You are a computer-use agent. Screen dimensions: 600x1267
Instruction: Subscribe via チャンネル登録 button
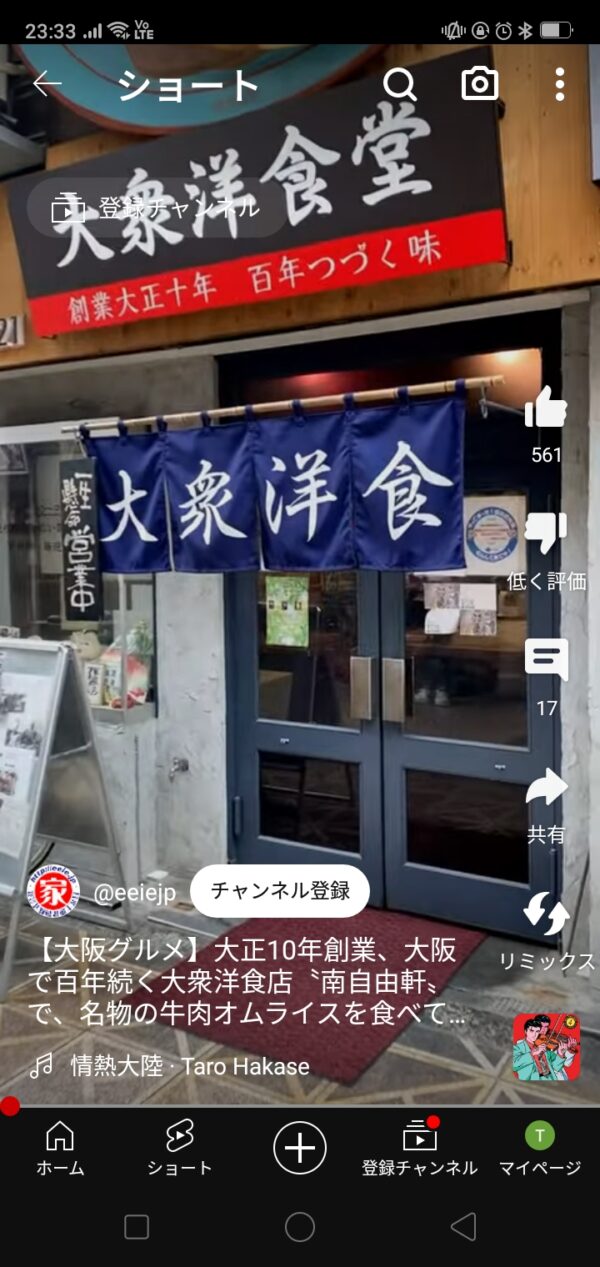280,891
